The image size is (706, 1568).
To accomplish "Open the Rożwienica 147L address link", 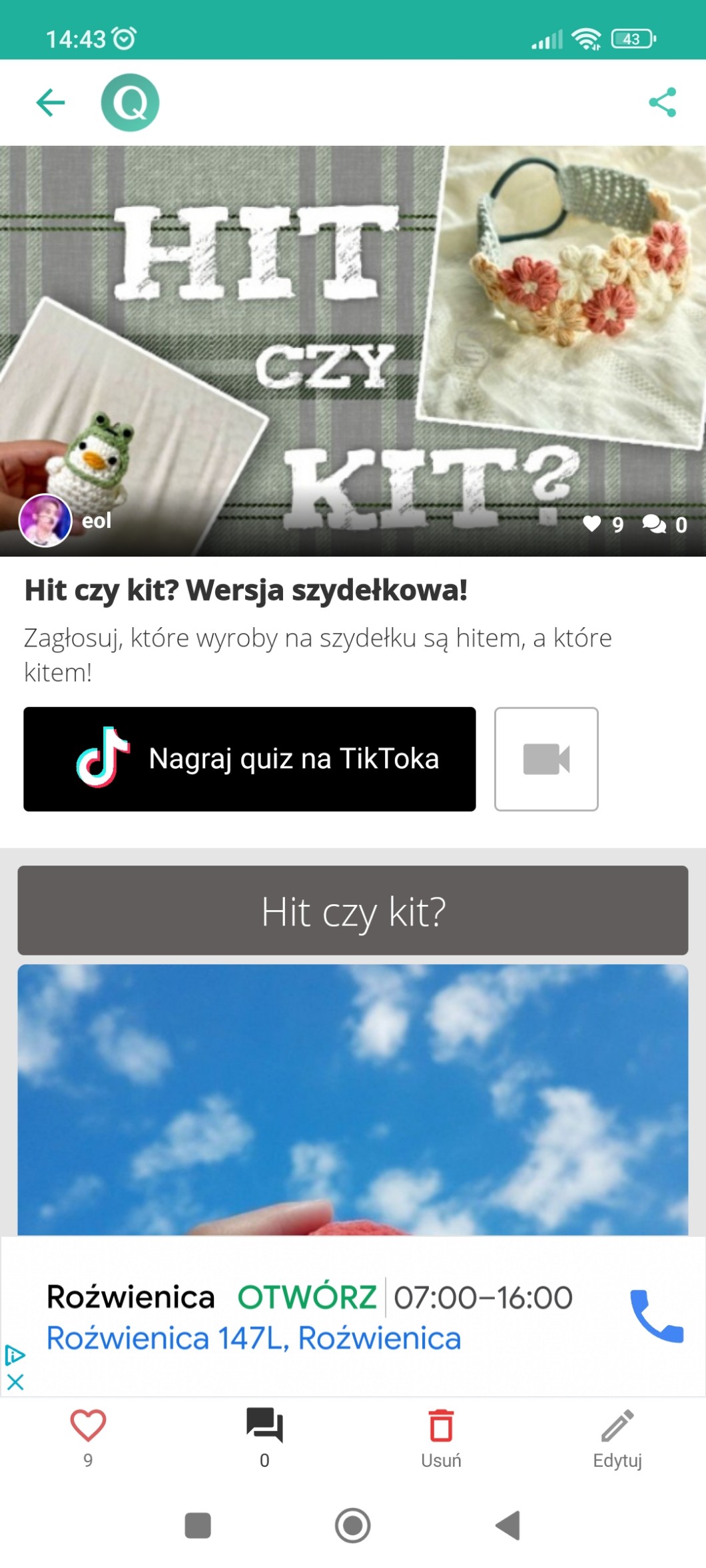I will [253, 1338].
